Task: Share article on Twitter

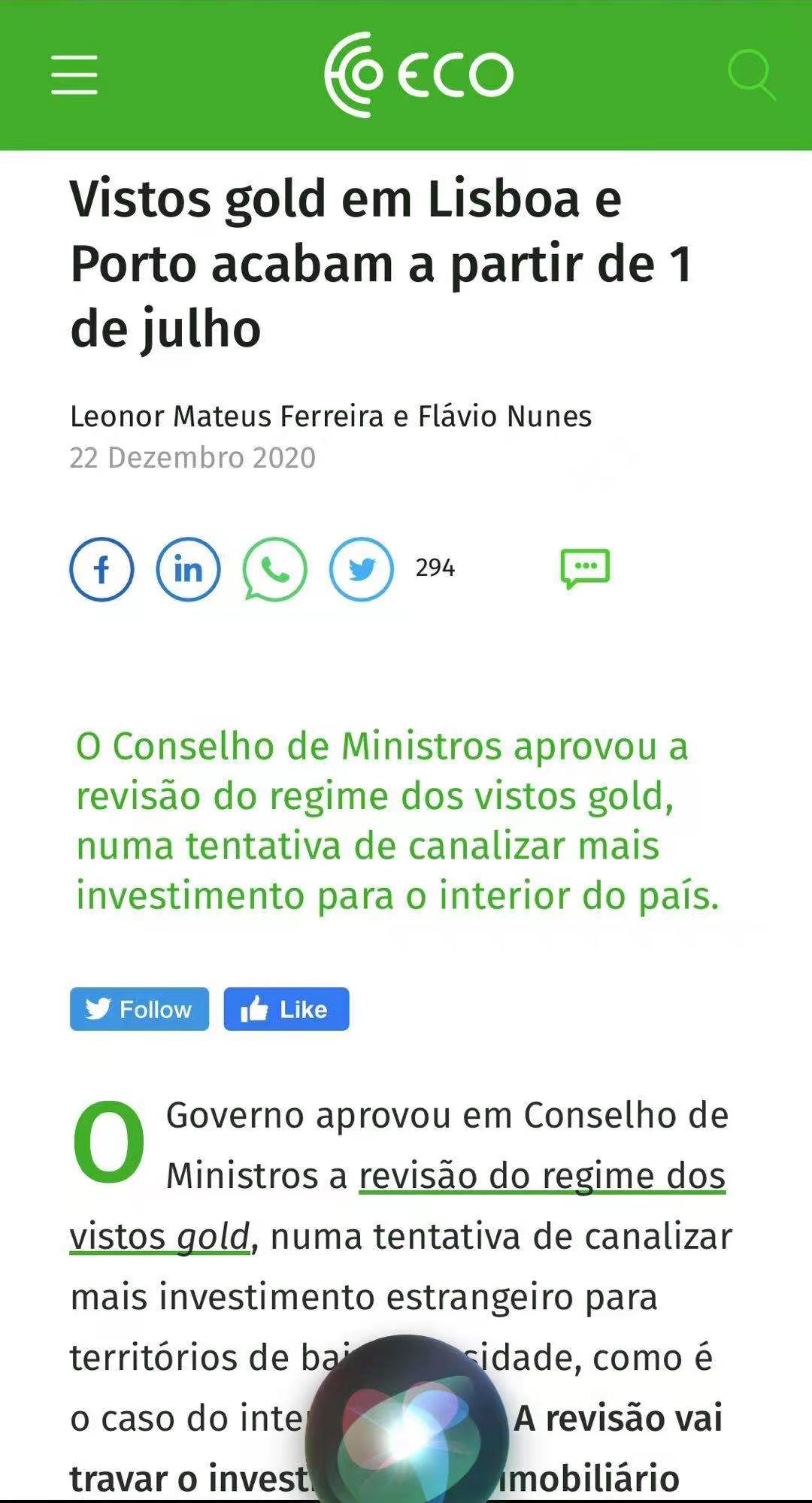Action: [x=362, y=569]
